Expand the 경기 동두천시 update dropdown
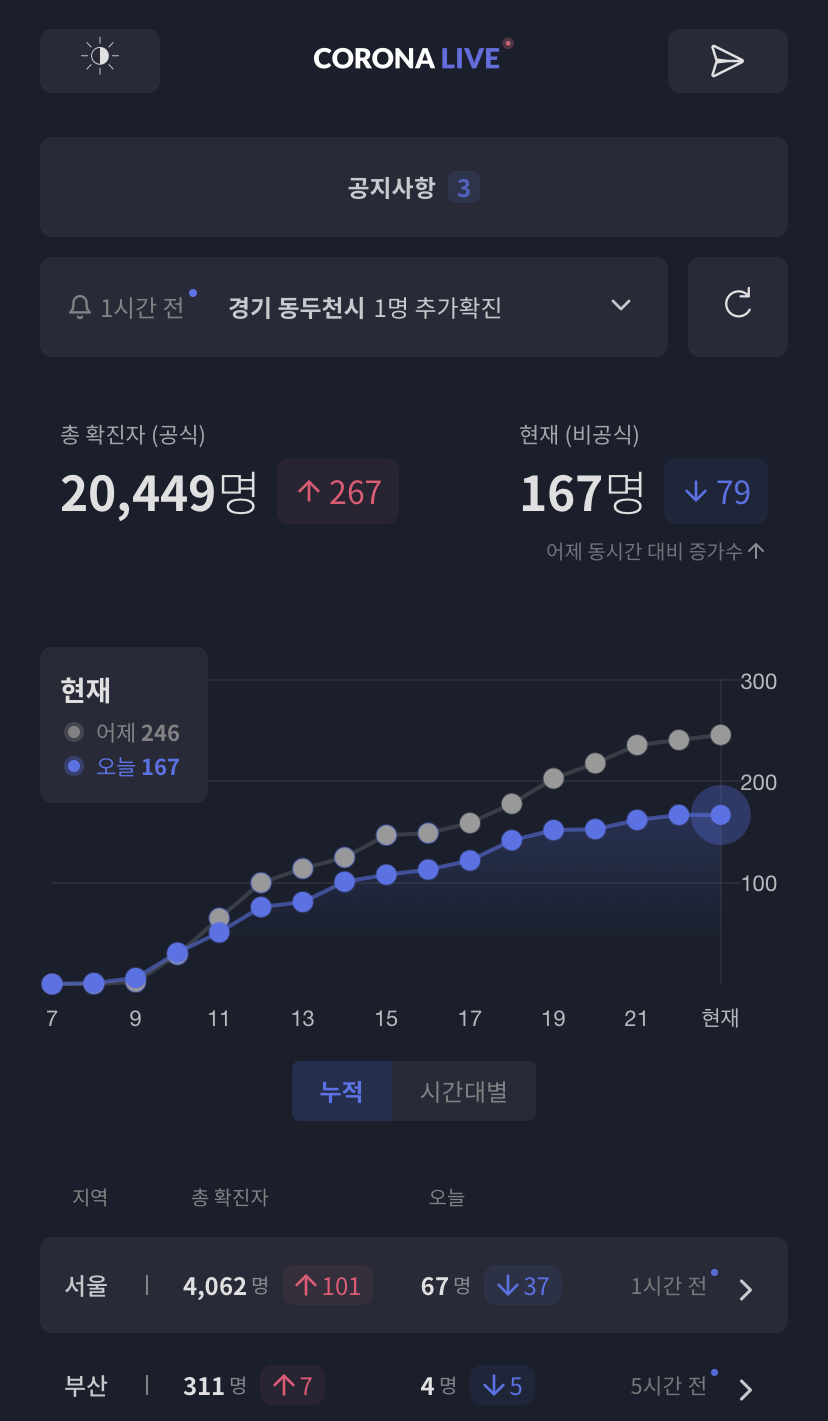 point(621,306)
